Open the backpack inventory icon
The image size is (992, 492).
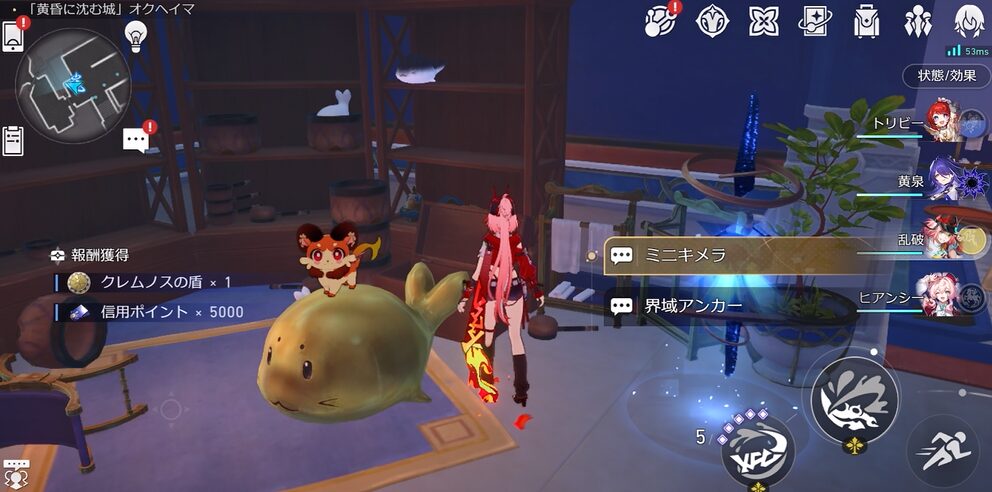(866, 21)
